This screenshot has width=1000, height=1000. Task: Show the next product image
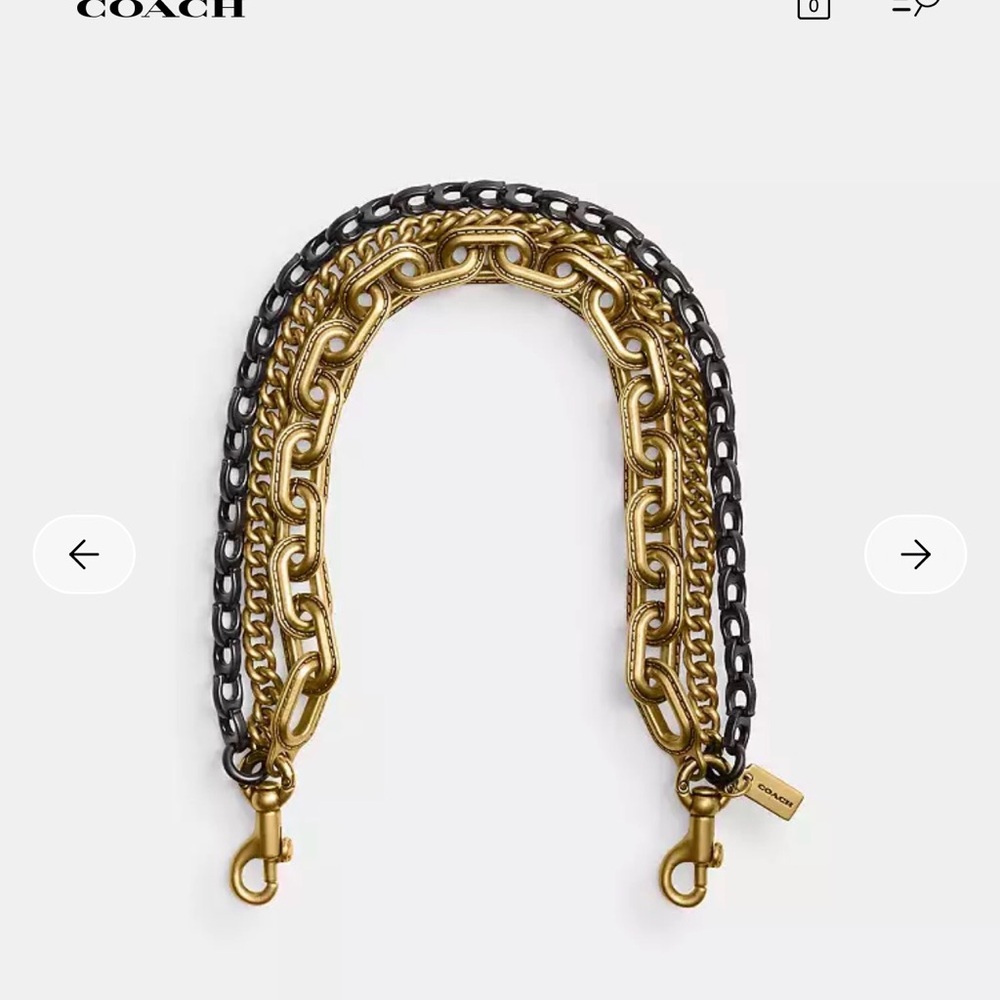click(x=915, y=554)
